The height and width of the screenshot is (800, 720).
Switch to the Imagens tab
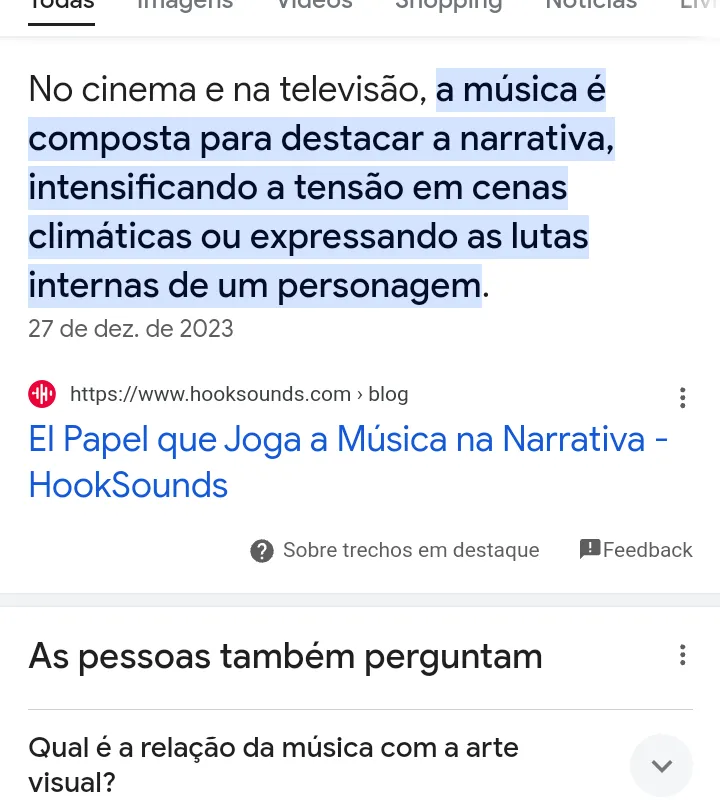tap(184, 6)
